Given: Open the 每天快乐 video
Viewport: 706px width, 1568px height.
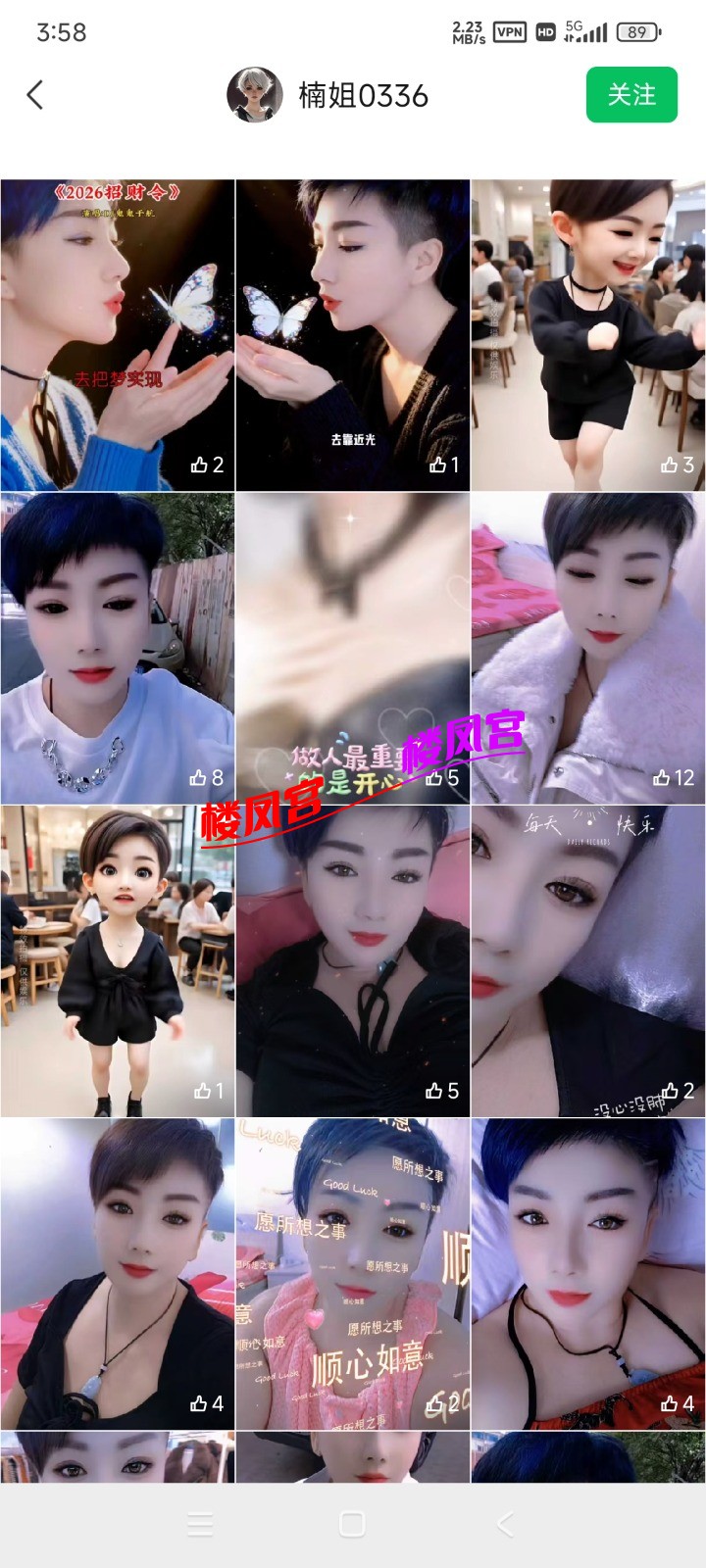Looking at the screenshot, I should coord(588,961).
